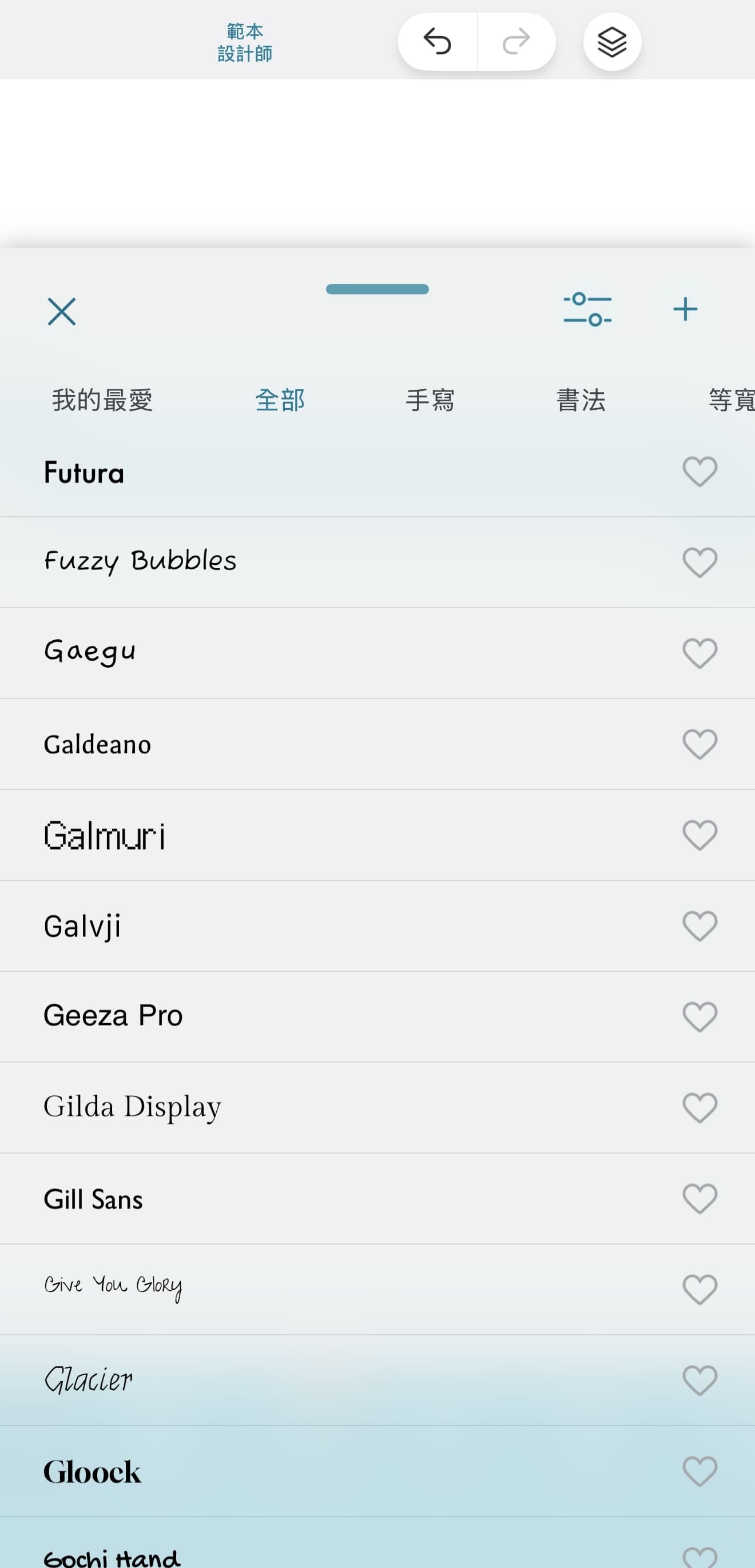The width and height of the screenshot is (755, 1568).
Task: Favorite the Fuzzy Bubbles font
Action: [700, 562]
